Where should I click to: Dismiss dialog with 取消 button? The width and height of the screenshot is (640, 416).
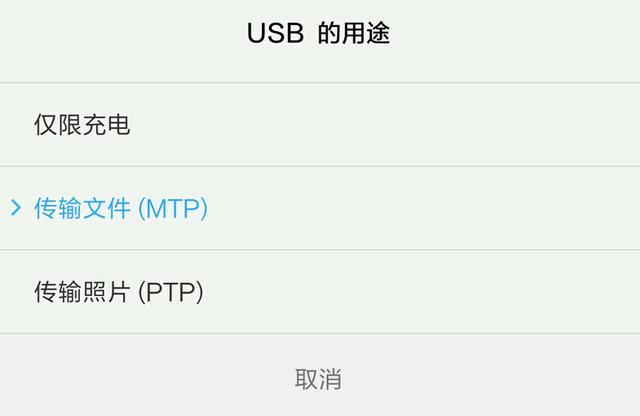pyautogui.click(x=319, y=378)
